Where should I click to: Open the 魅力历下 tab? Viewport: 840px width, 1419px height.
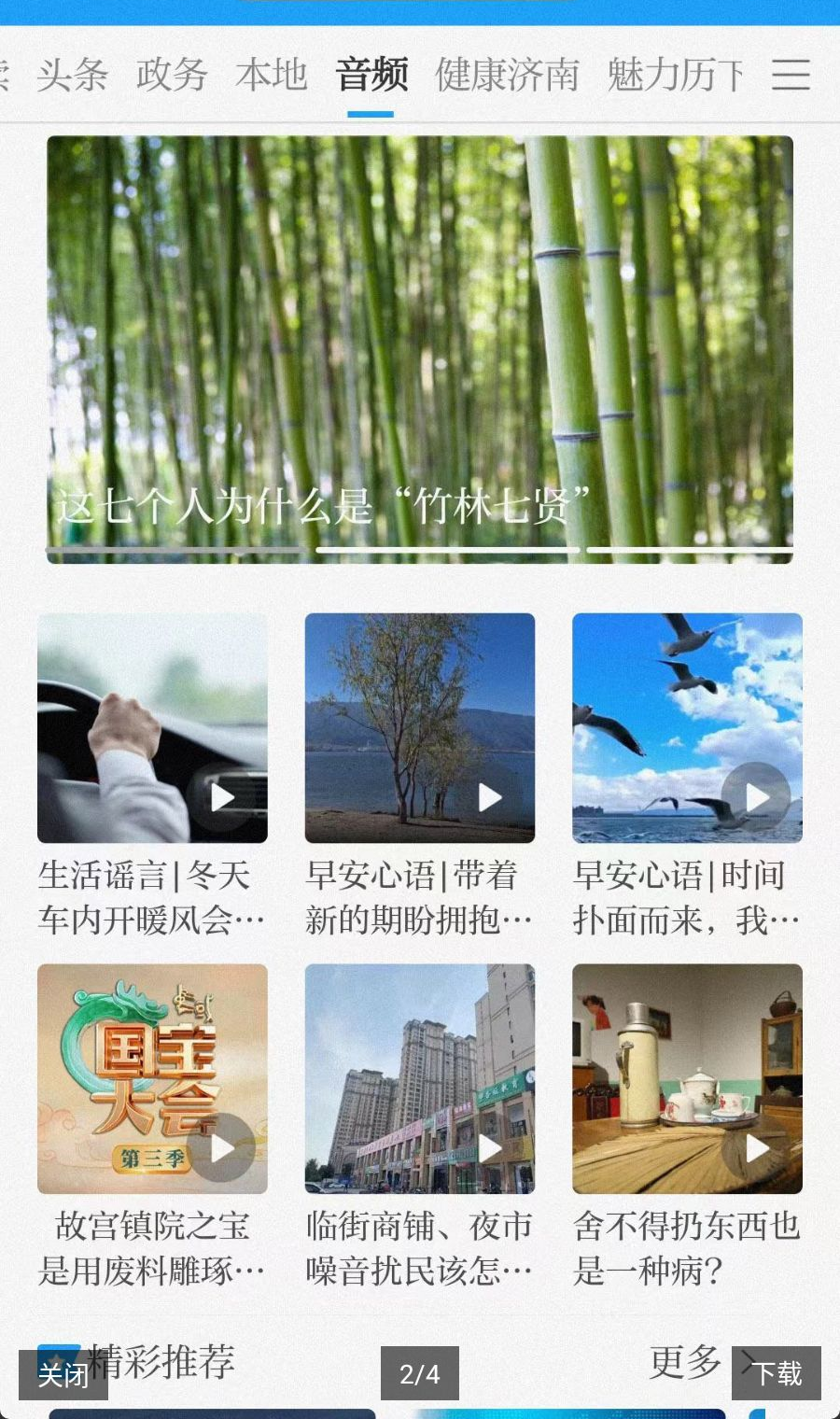(x=676, y=75)
